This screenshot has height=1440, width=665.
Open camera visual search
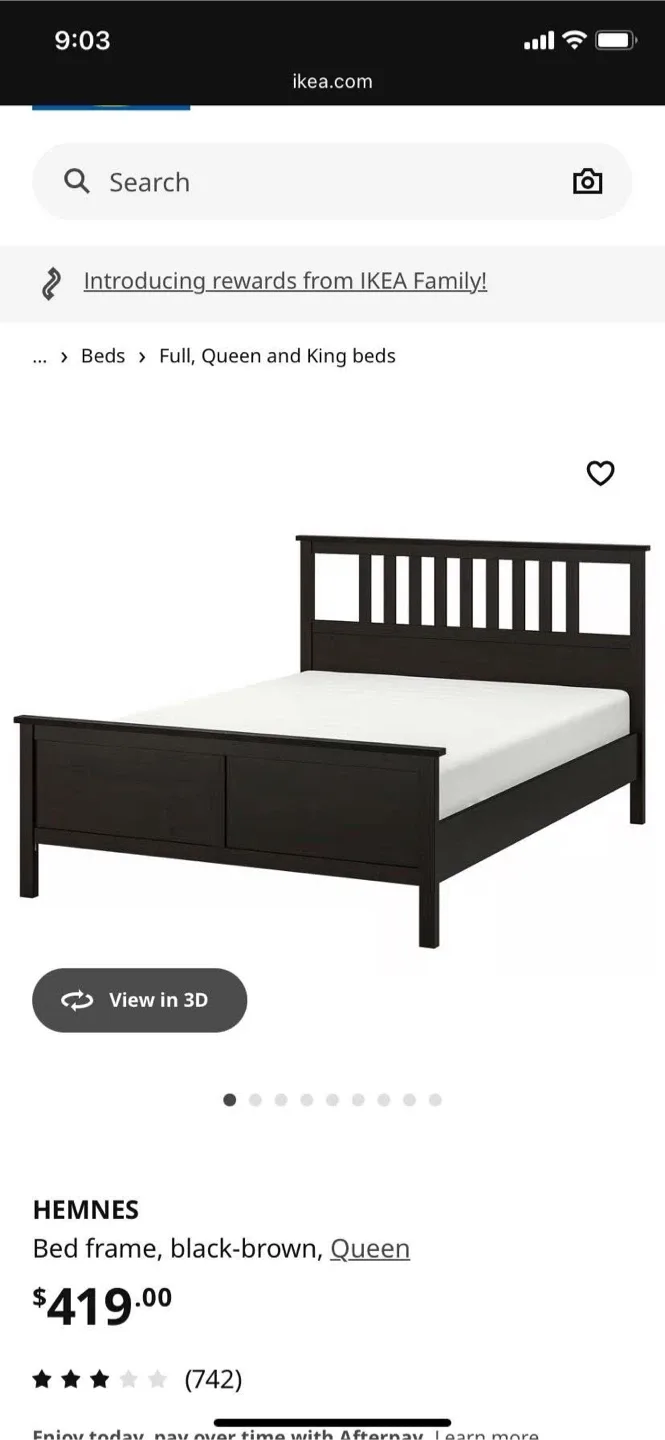coord(587,182)
